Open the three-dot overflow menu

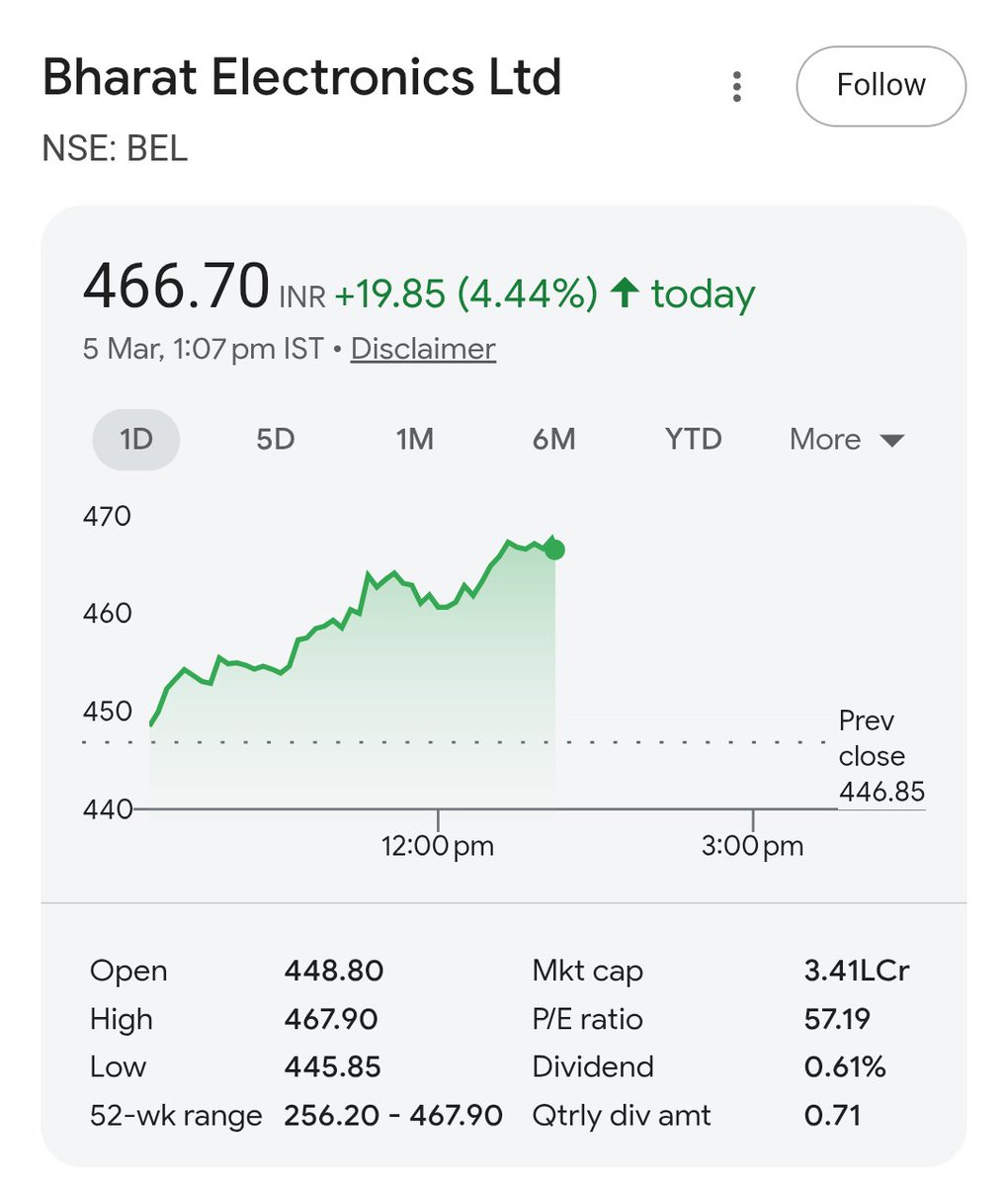click(736, 87)
